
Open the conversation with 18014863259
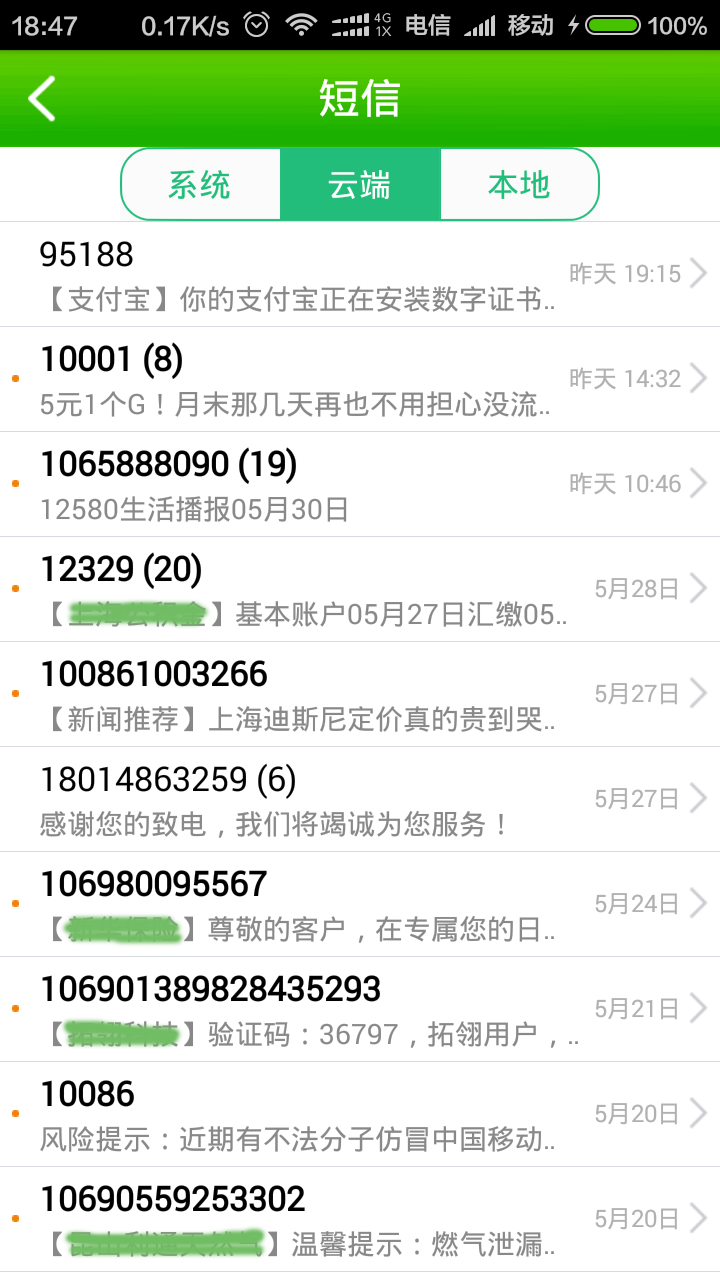click(360, 799)
